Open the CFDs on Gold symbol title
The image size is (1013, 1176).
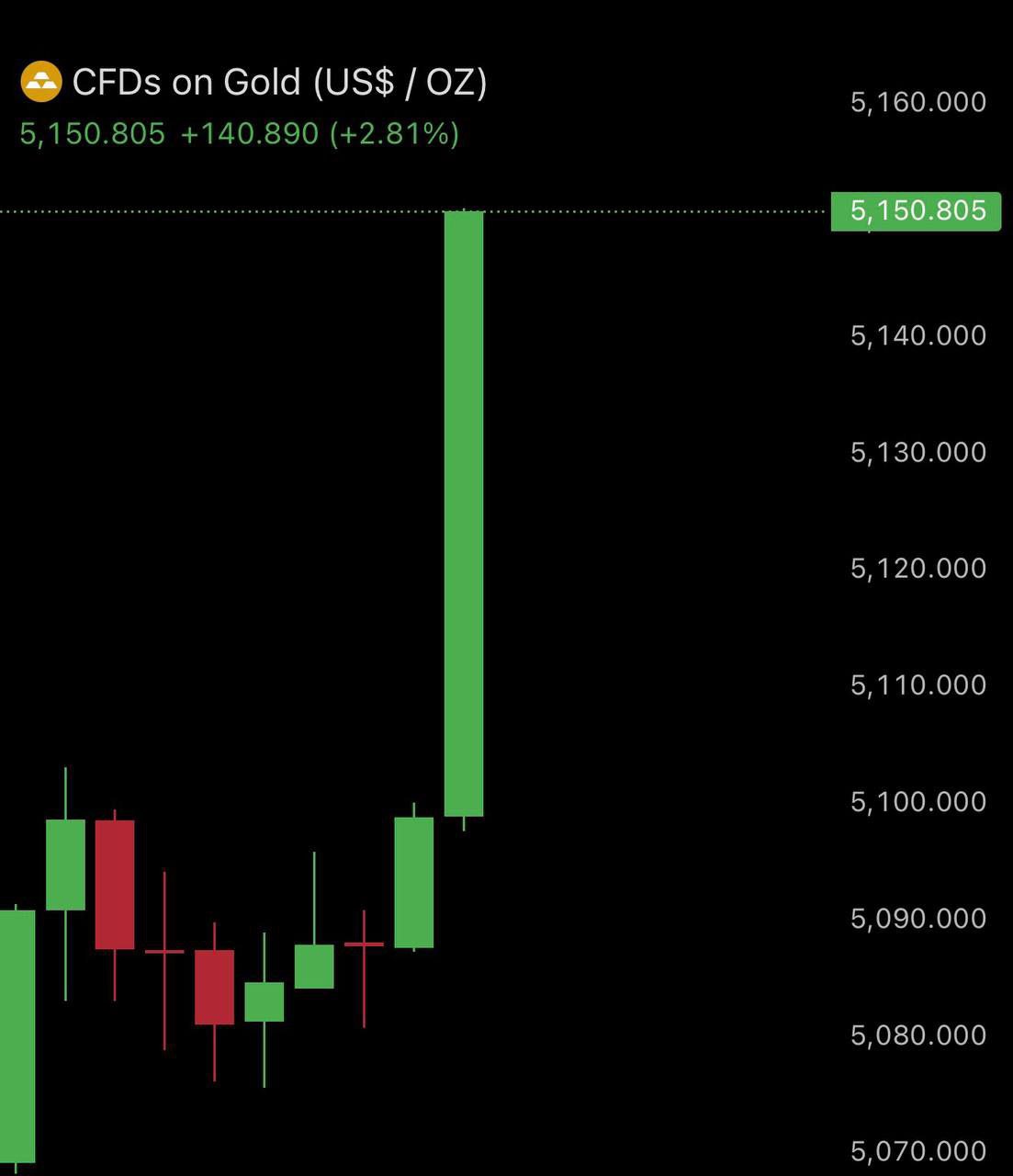(x=278, y=83)
